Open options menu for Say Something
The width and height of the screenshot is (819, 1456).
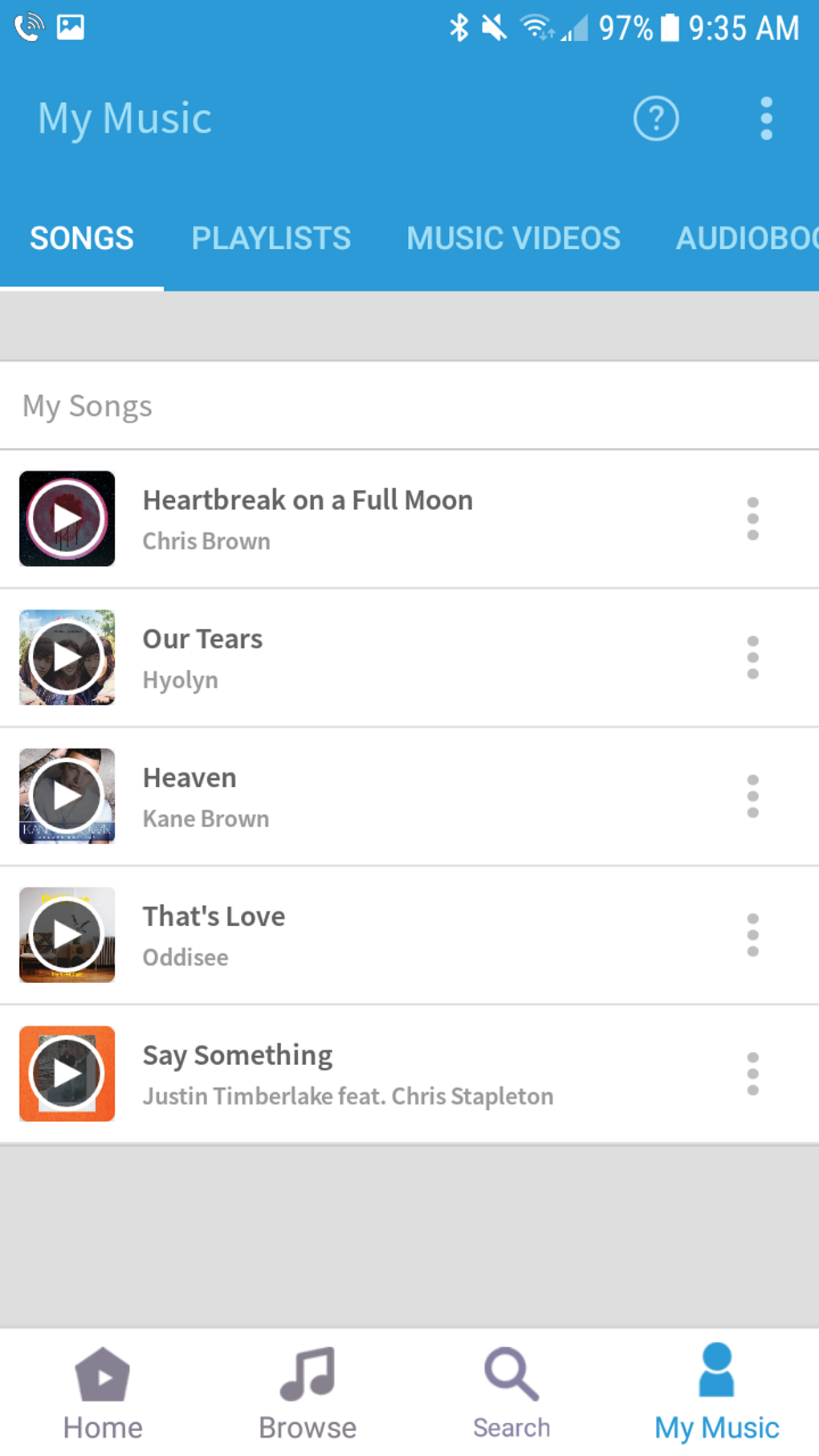click(752, 1074)
